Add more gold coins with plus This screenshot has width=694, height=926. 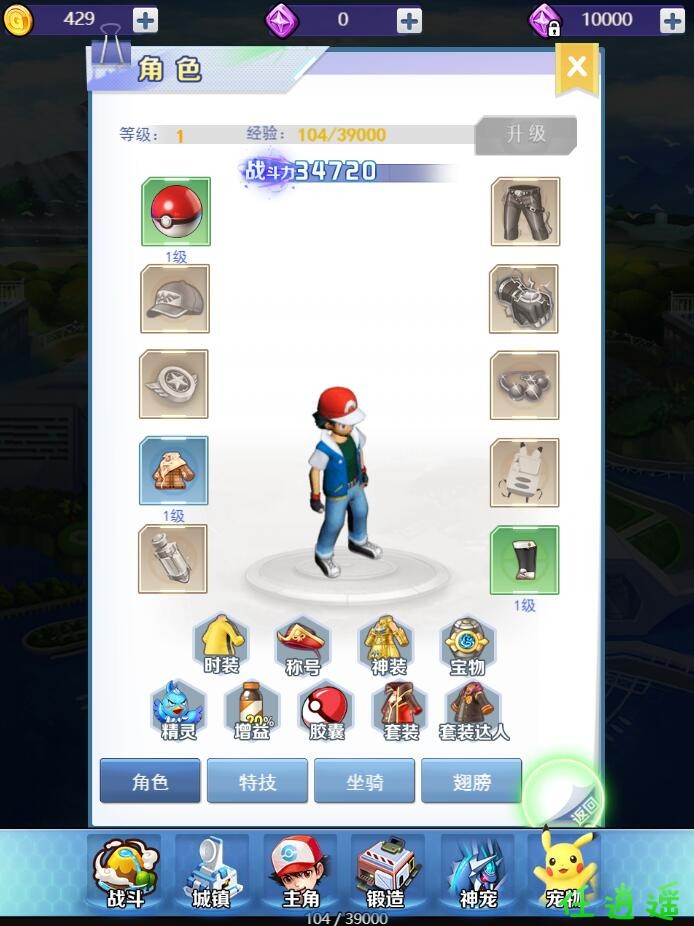[x=145, y=20]
